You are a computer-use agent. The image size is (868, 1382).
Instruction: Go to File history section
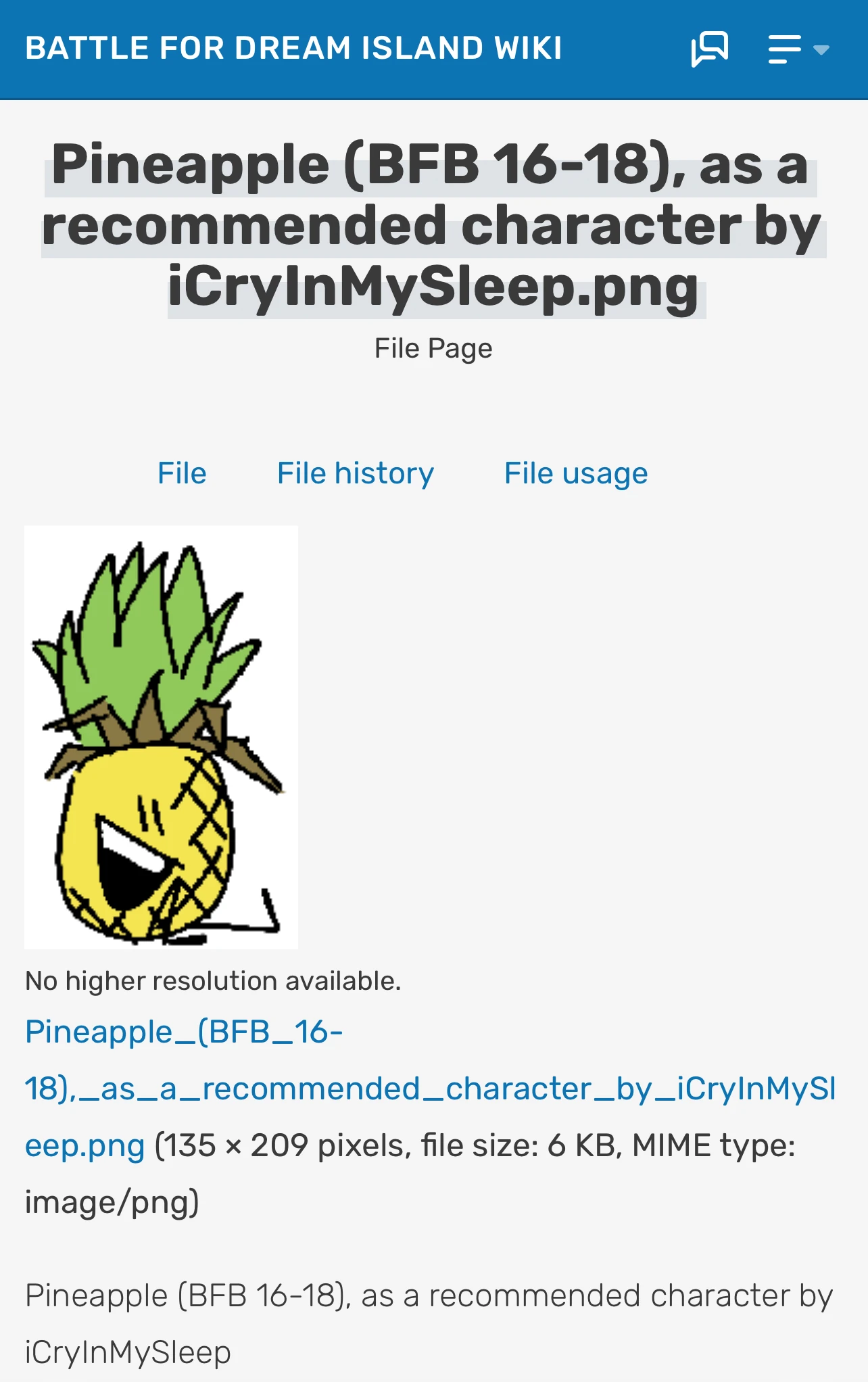coord(356,473)
